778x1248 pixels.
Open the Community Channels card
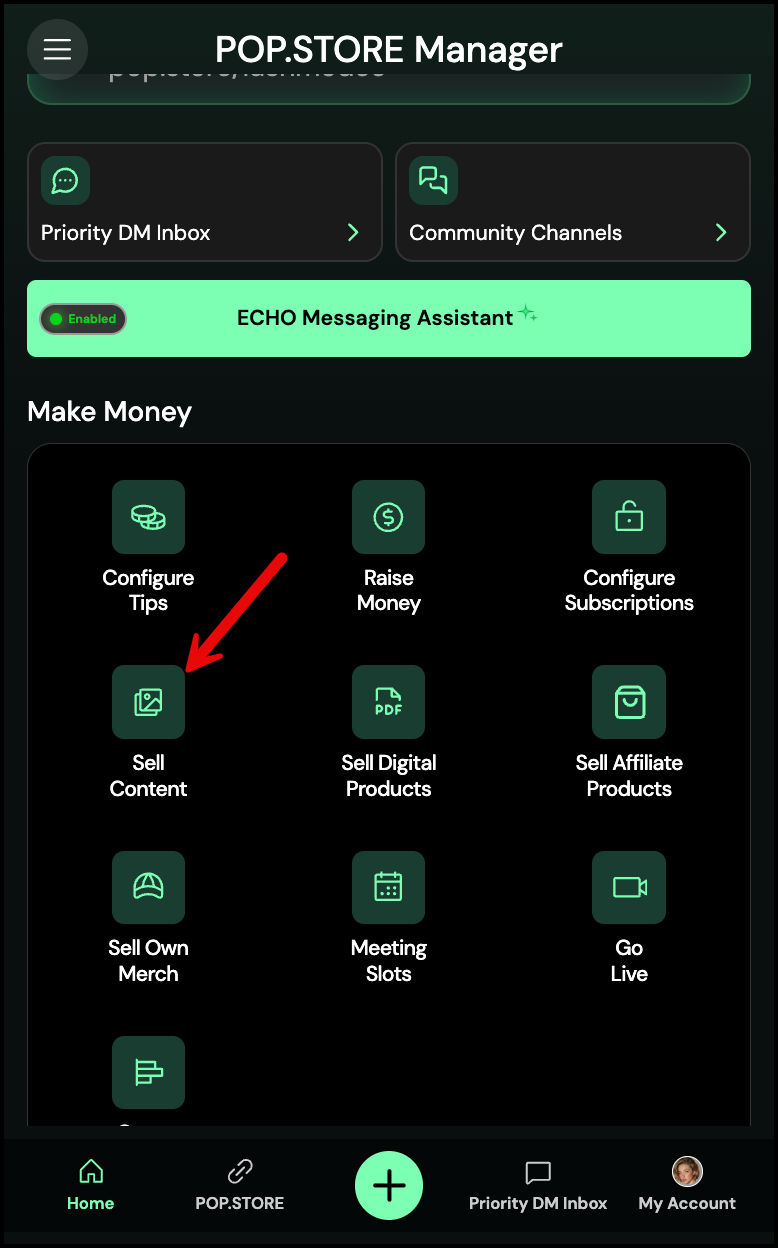coord(572,203)
